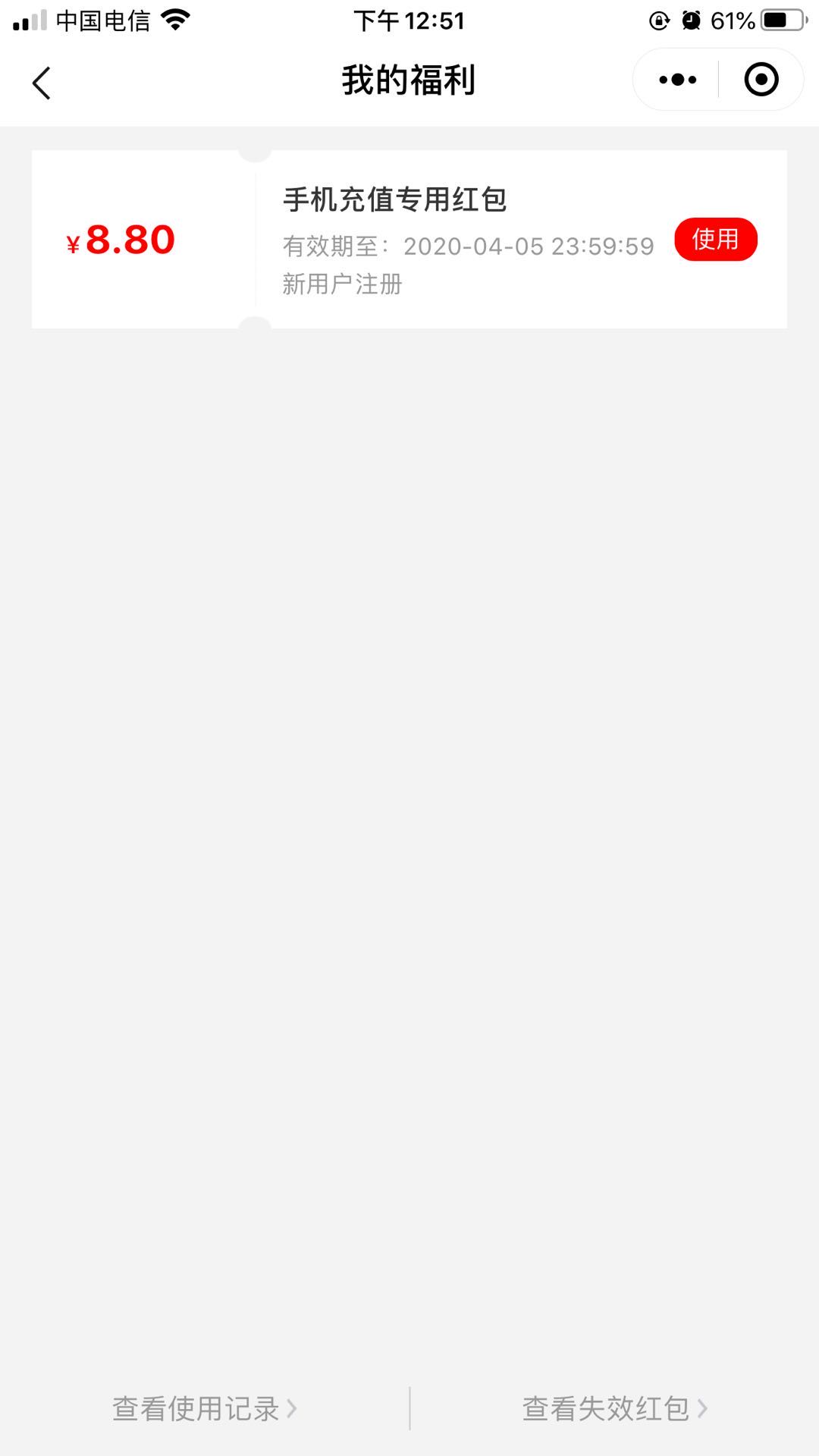Screen dimensions: 819x1456
Task: Use the 8.80 yuan recharge red packet
Action: point(715,239)
